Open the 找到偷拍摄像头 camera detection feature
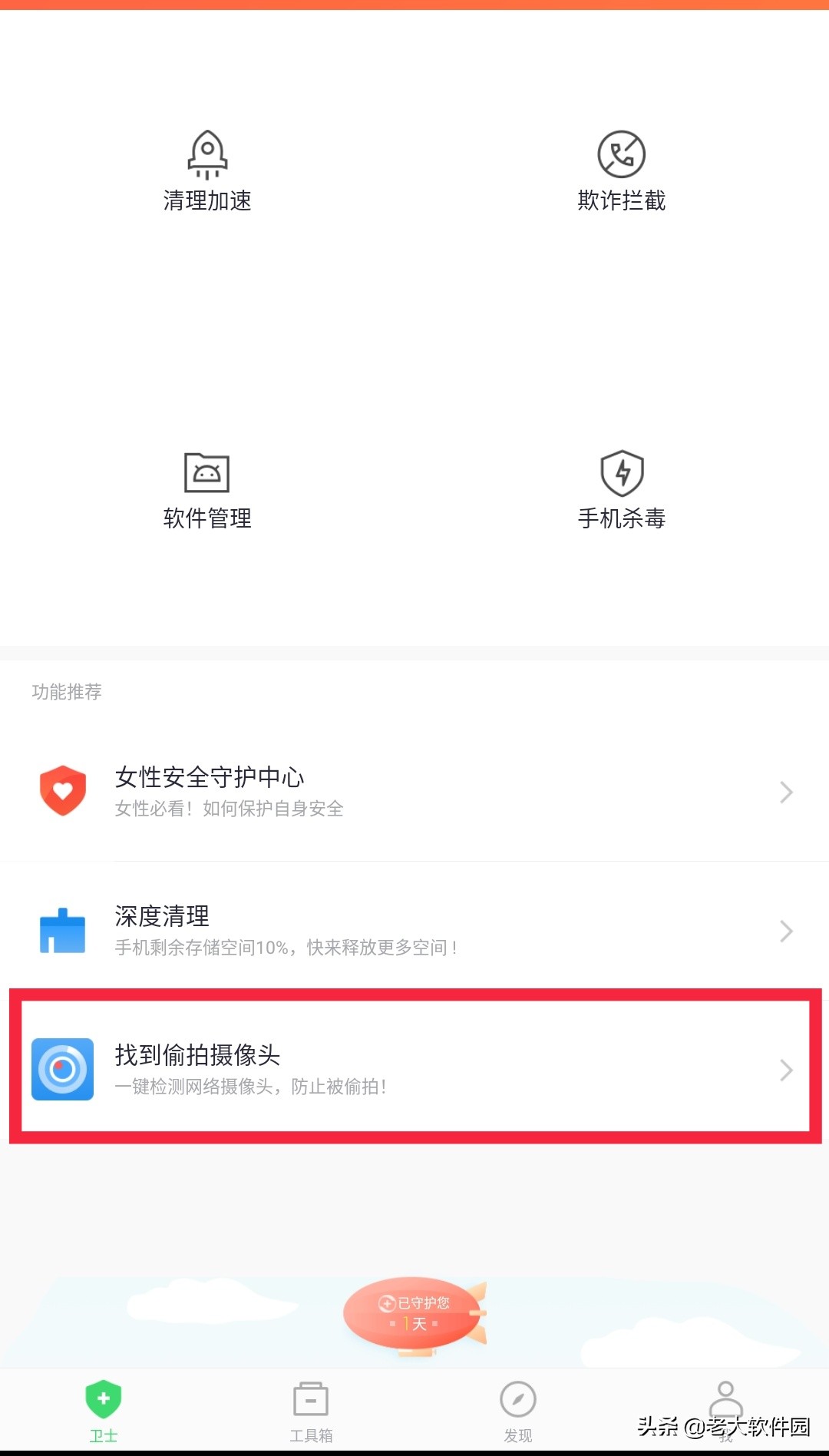This screenshot has width=829, height=1456. click(x=414, y=1068)
